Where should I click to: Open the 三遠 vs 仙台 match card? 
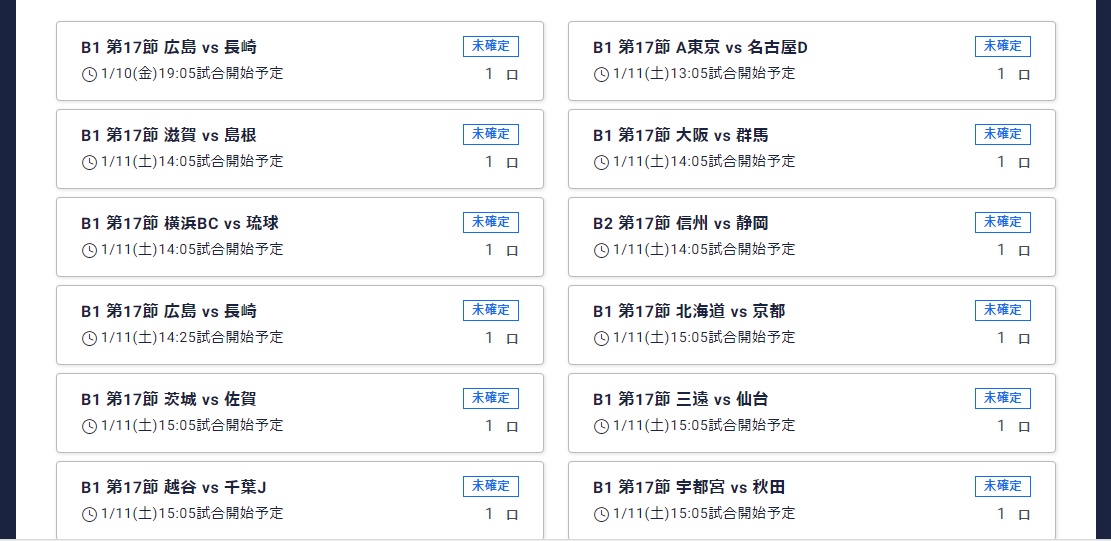(811, 413)
